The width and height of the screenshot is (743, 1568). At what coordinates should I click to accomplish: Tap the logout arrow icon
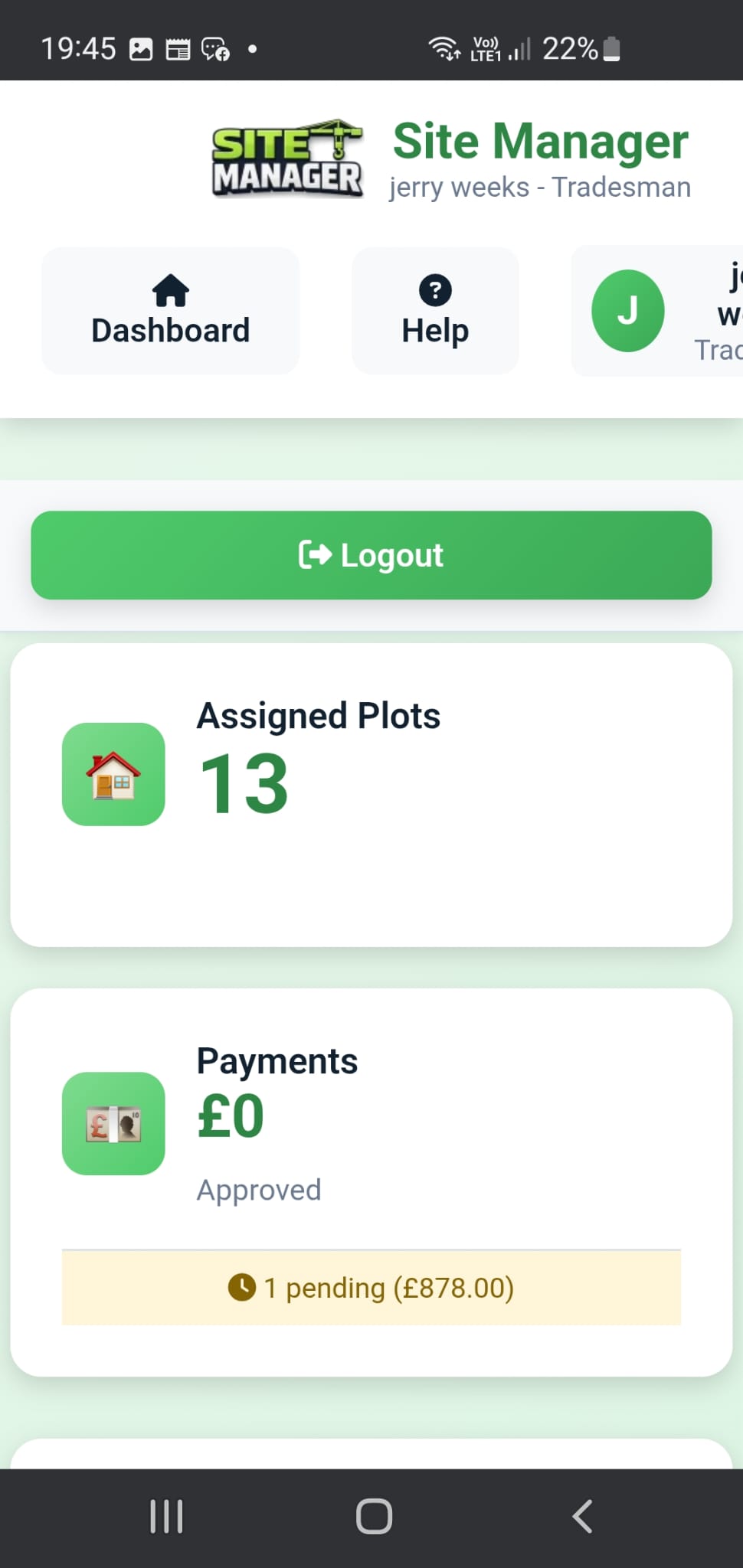click(314, 554)
